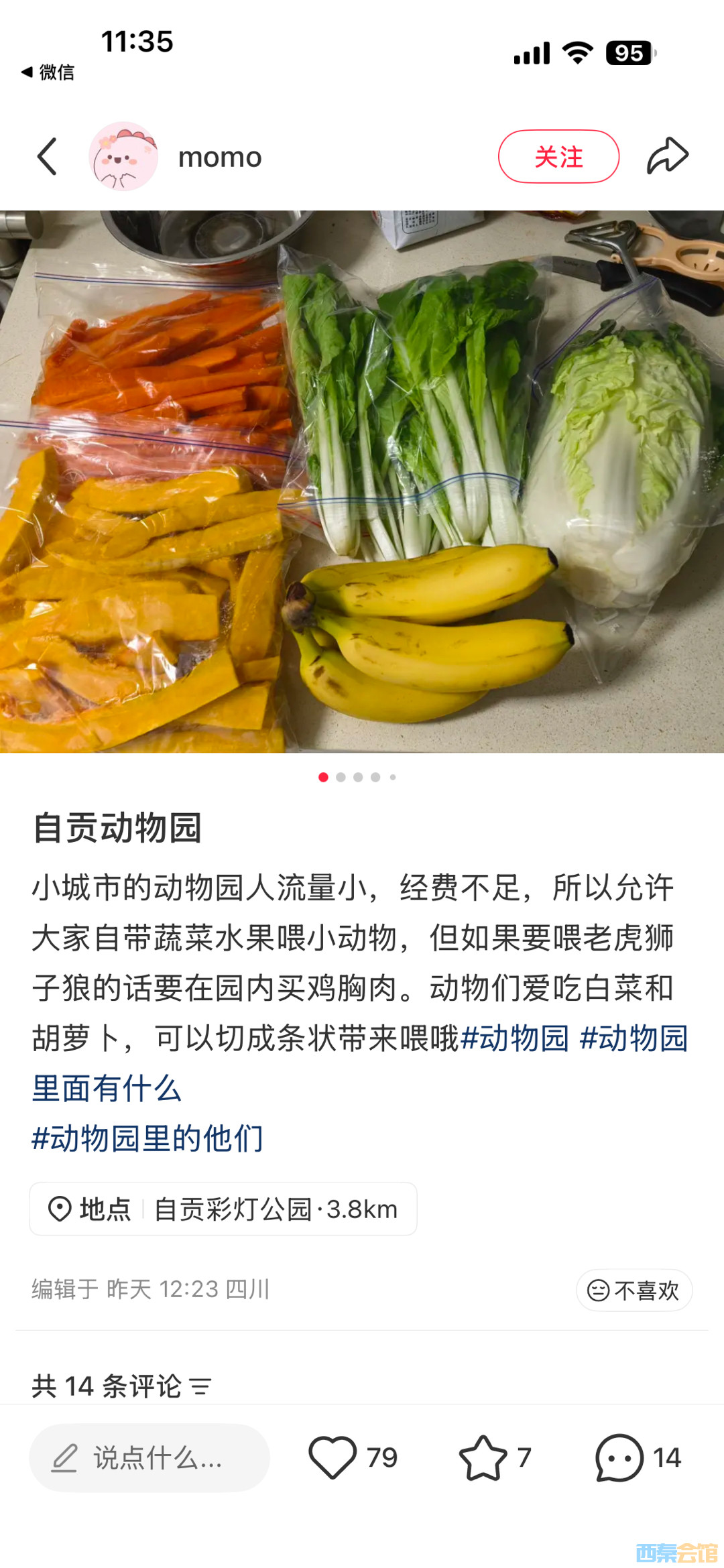Open the vegetables photo full screen
The height and width of the screenshot is (1568, 724).
362,481
